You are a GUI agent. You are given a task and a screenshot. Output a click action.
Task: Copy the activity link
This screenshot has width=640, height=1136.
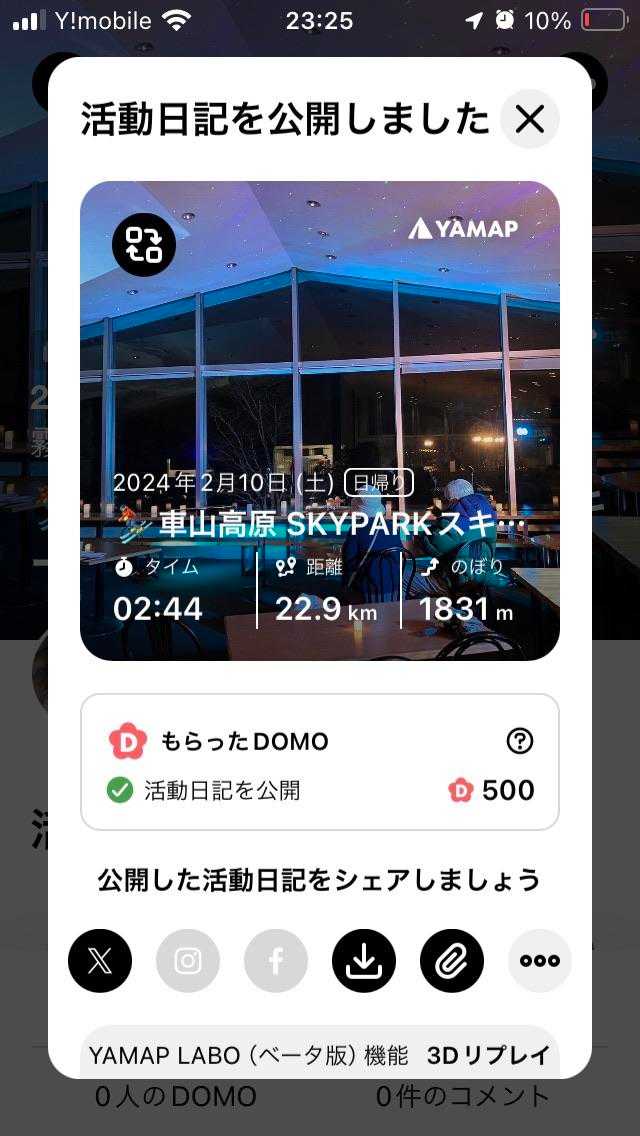(452, 961)
